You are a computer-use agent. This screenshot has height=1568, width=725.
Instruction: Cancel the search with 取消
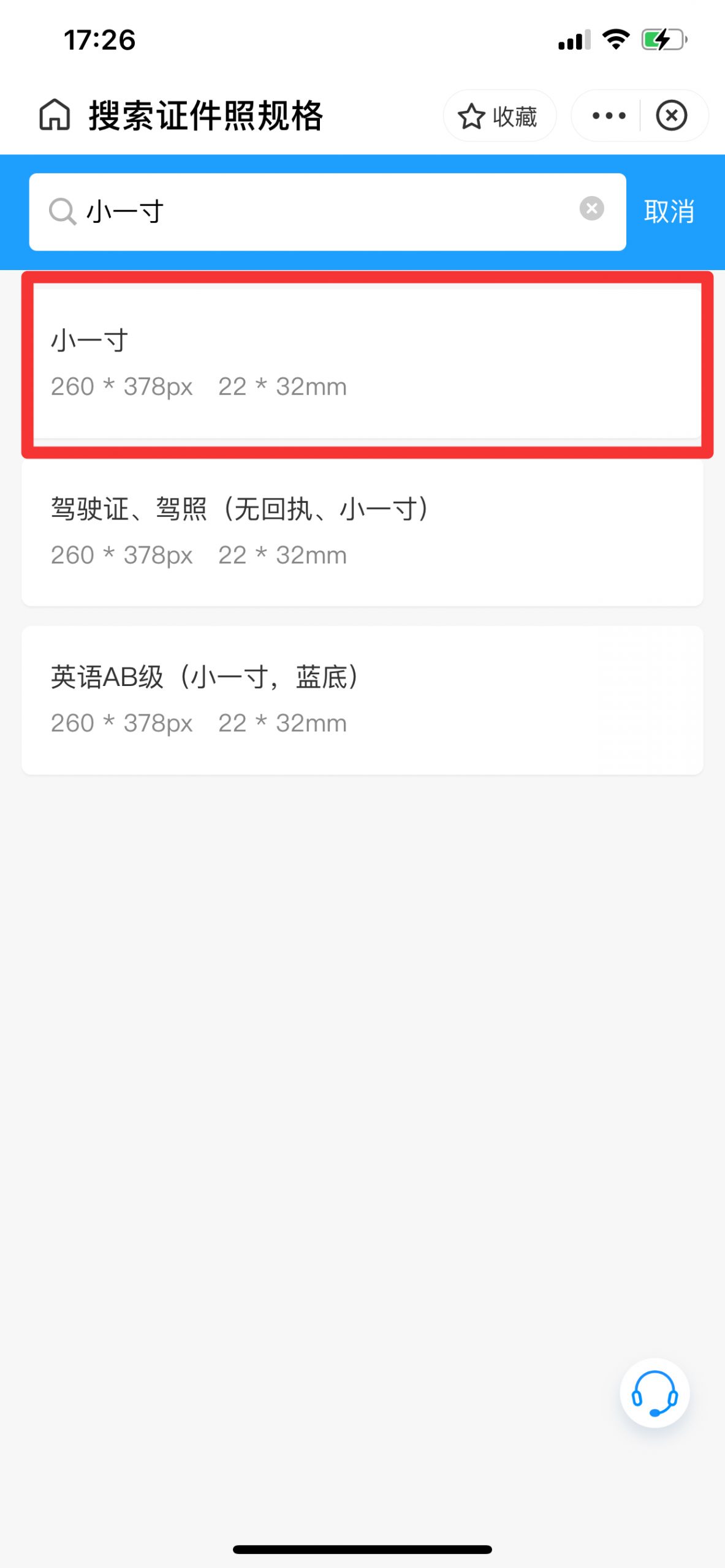coord(669,212)
